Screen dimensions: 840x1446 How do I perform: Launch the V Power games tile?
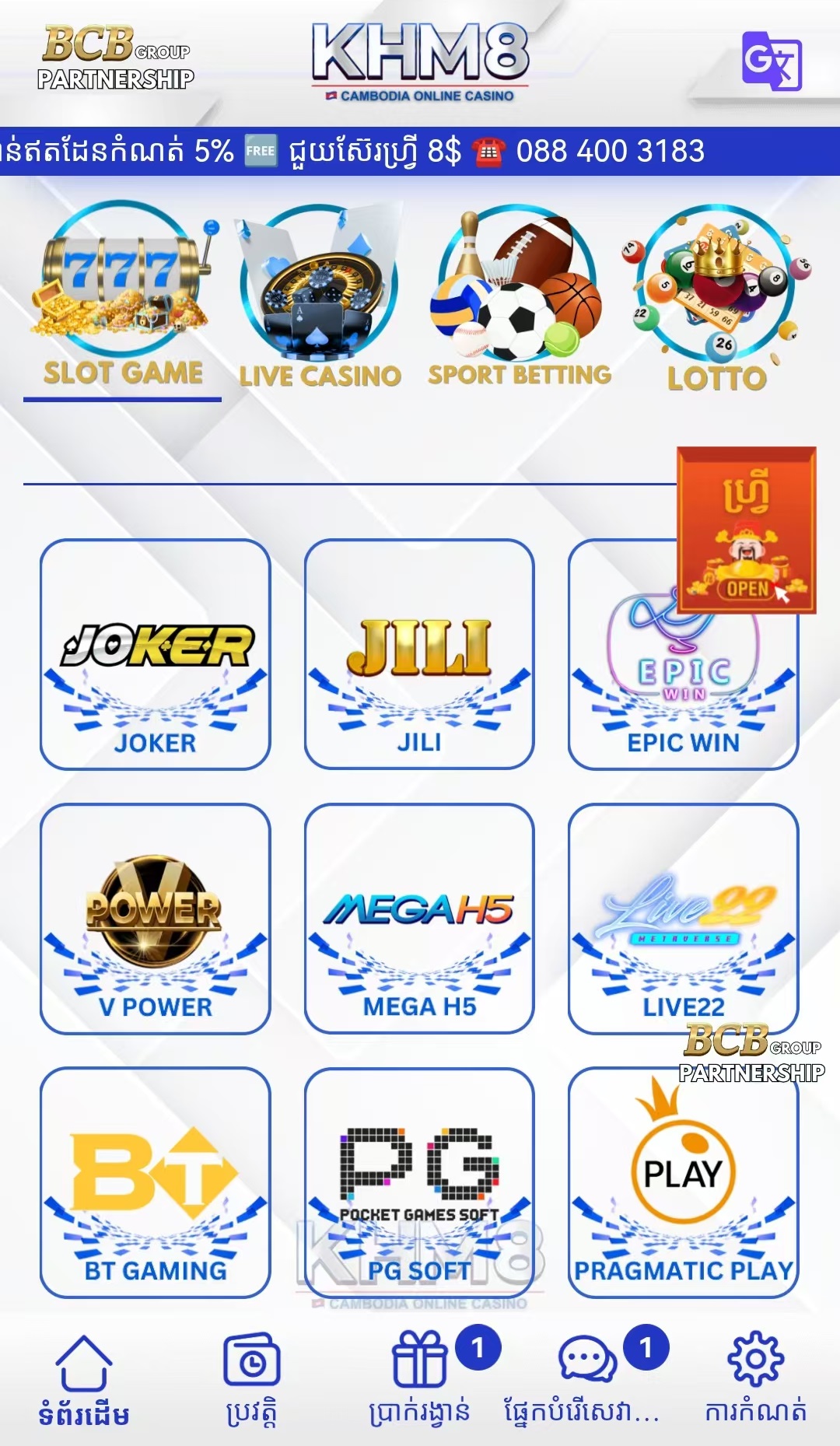click(156, 919)
